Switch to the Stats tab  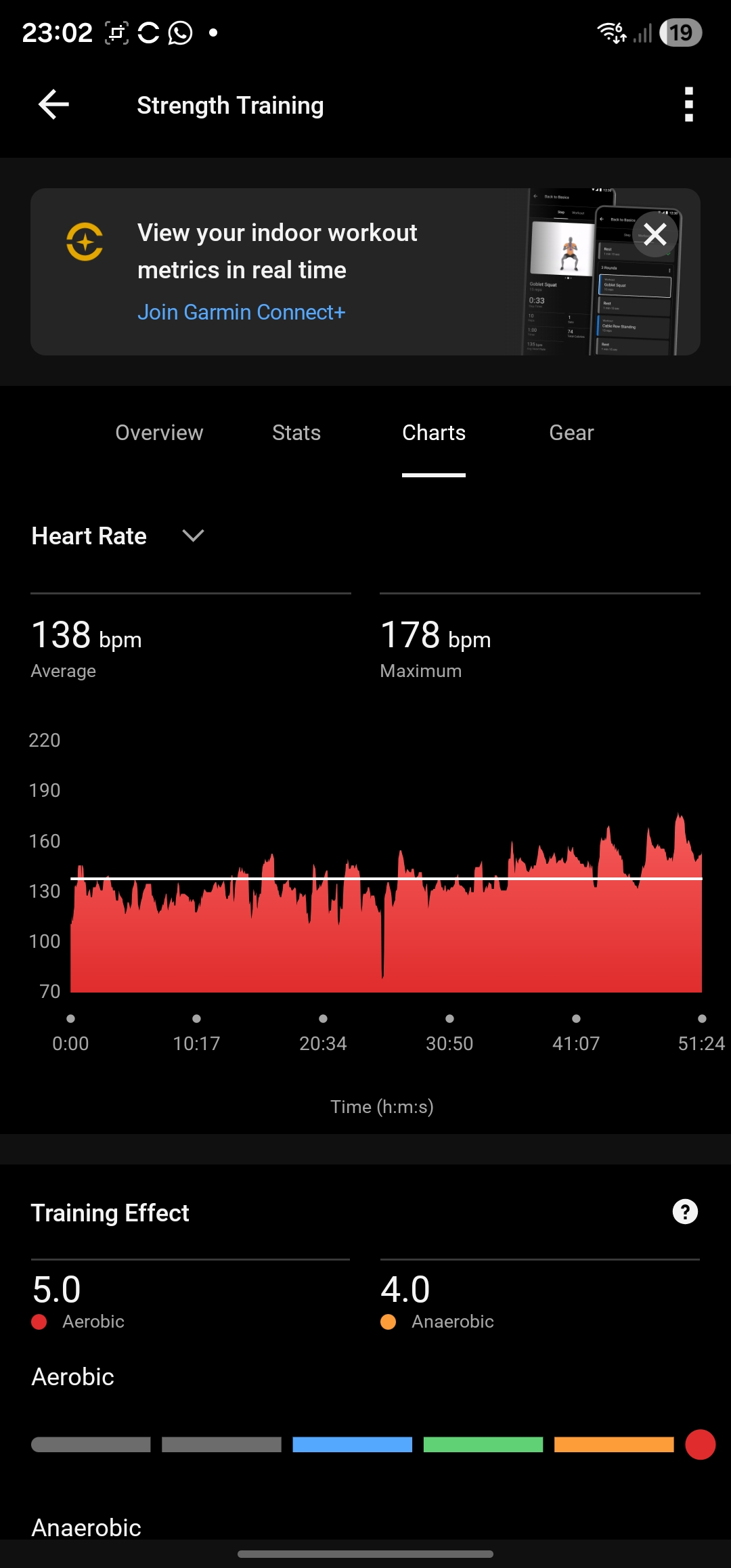296,433
